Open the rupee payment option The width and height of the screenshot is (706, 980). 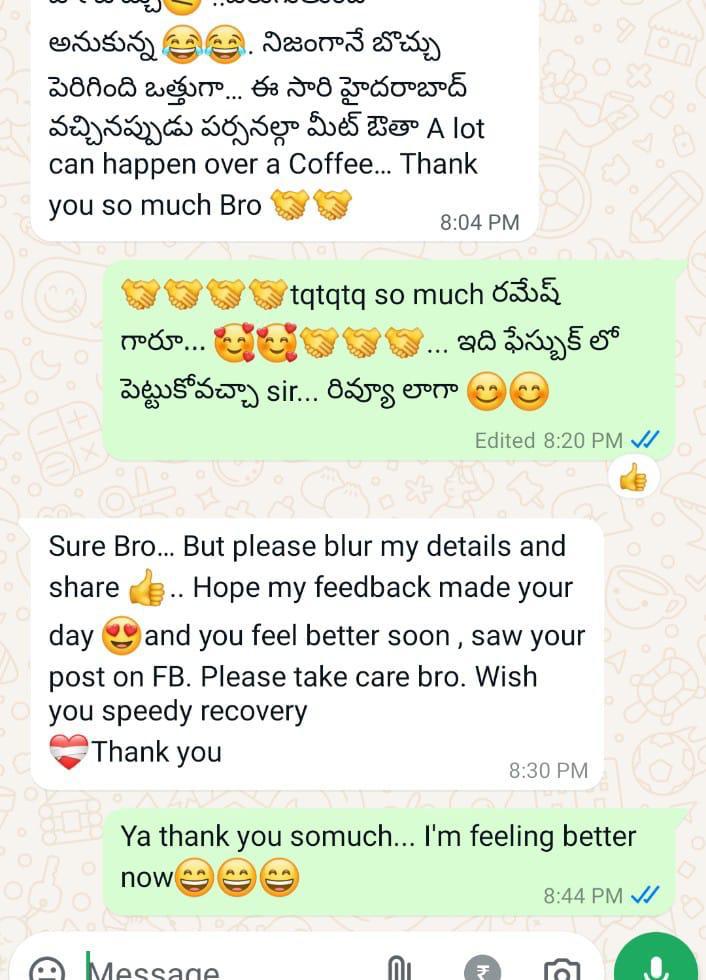point(482,968)
